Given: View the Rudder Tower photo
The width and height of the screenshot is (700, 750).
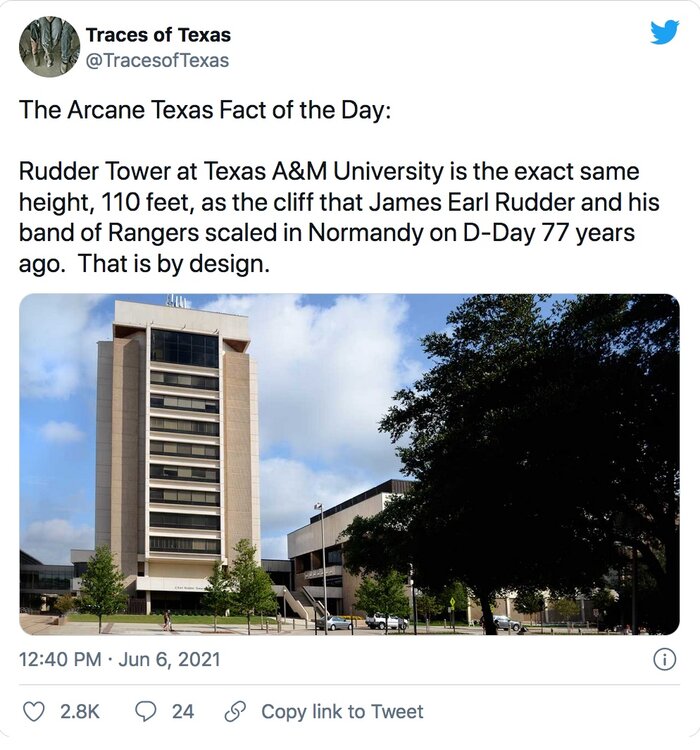Looking at the screenshot, I should 349,464.
